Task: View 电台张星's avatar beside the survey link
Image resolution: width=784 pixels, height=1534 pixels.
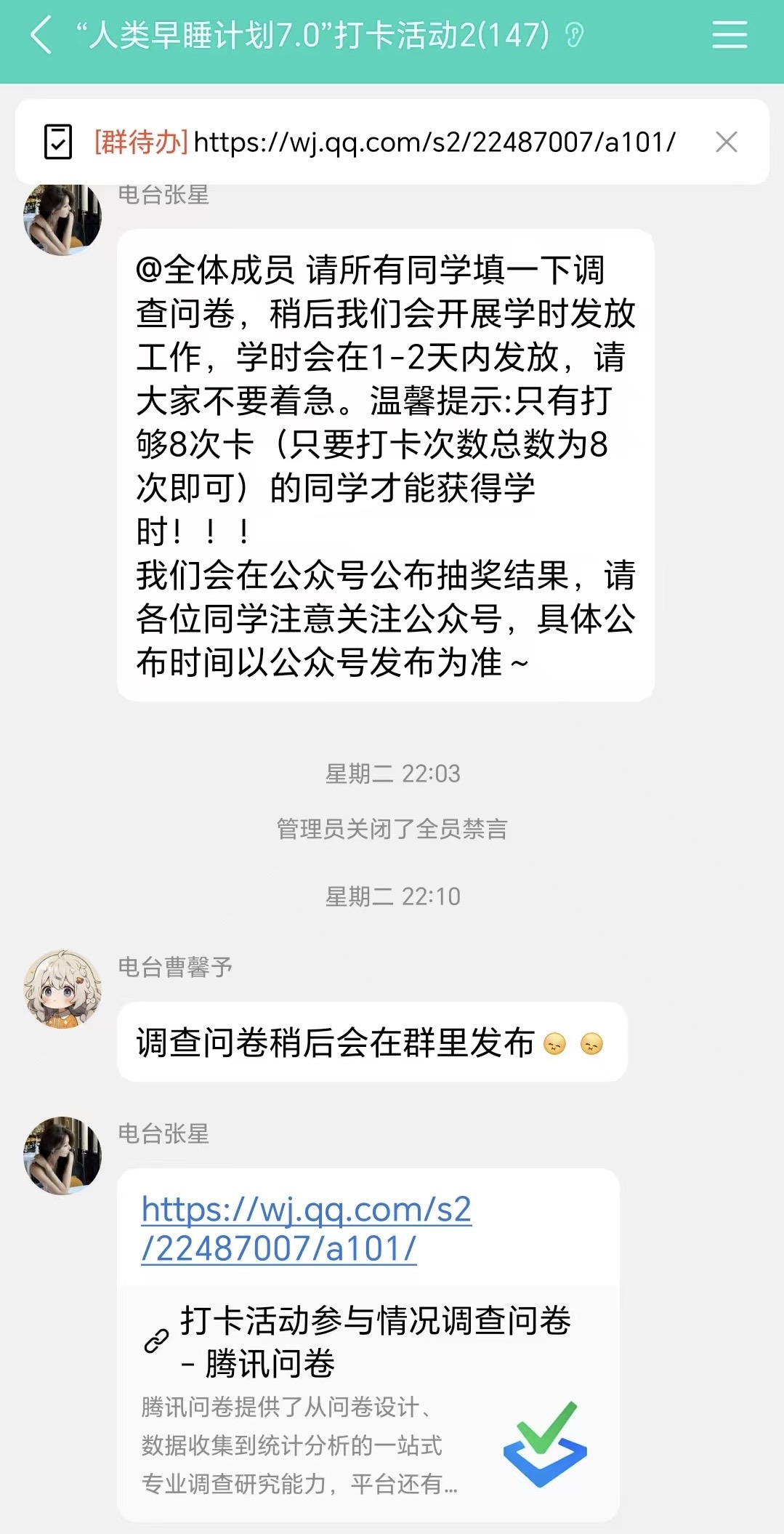Action: coord(62,1155)
